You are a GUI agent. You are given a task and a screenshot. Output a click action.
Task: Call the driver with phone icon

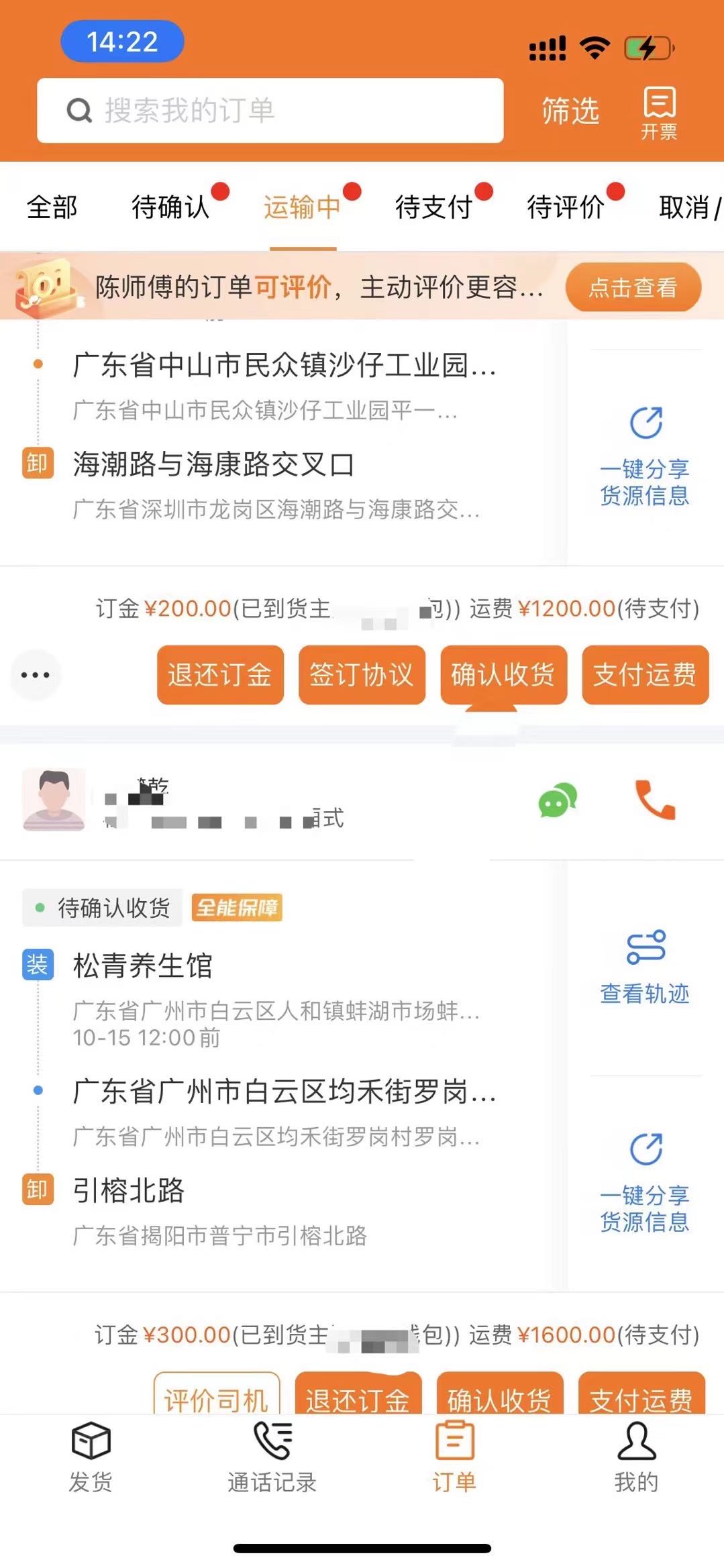coord(655,800)
